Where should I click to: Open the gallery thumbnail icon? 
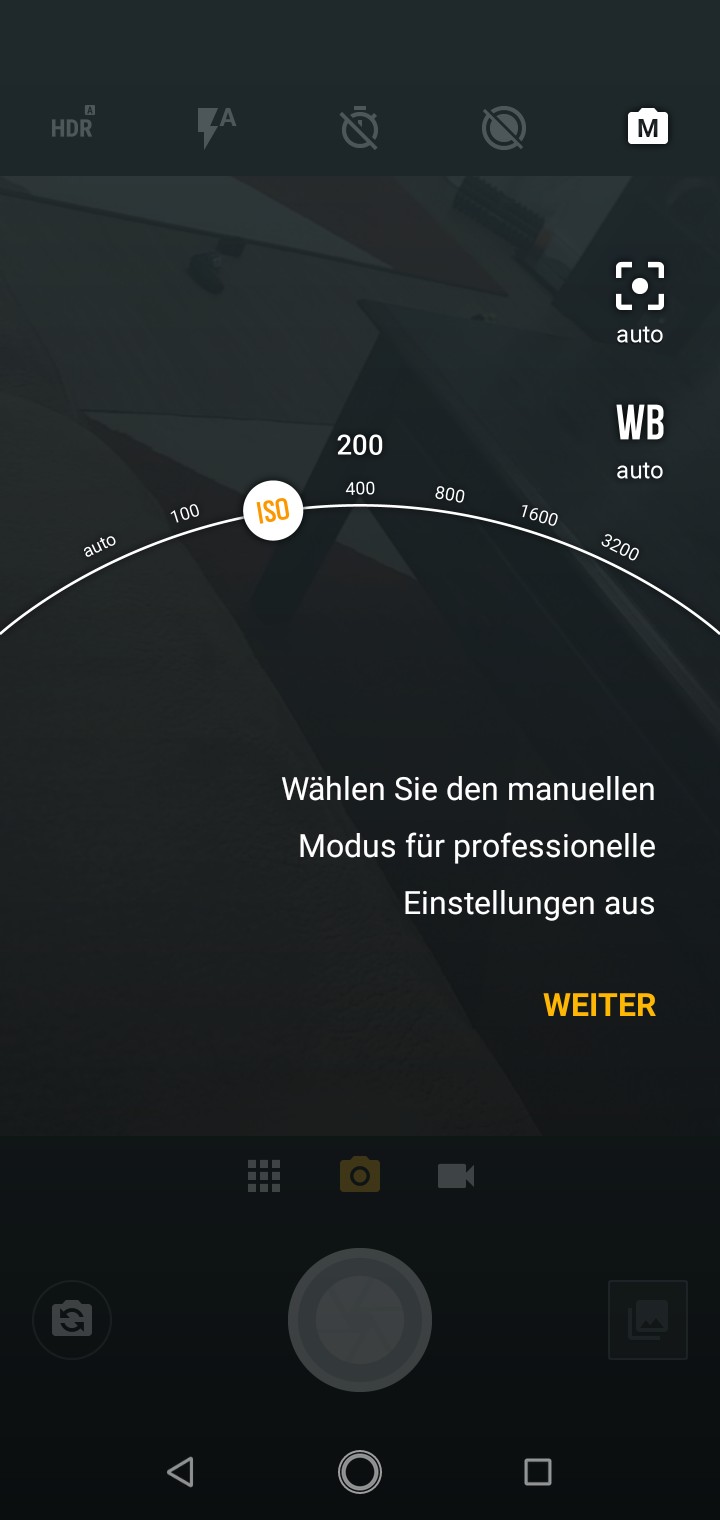[647, 1320]
